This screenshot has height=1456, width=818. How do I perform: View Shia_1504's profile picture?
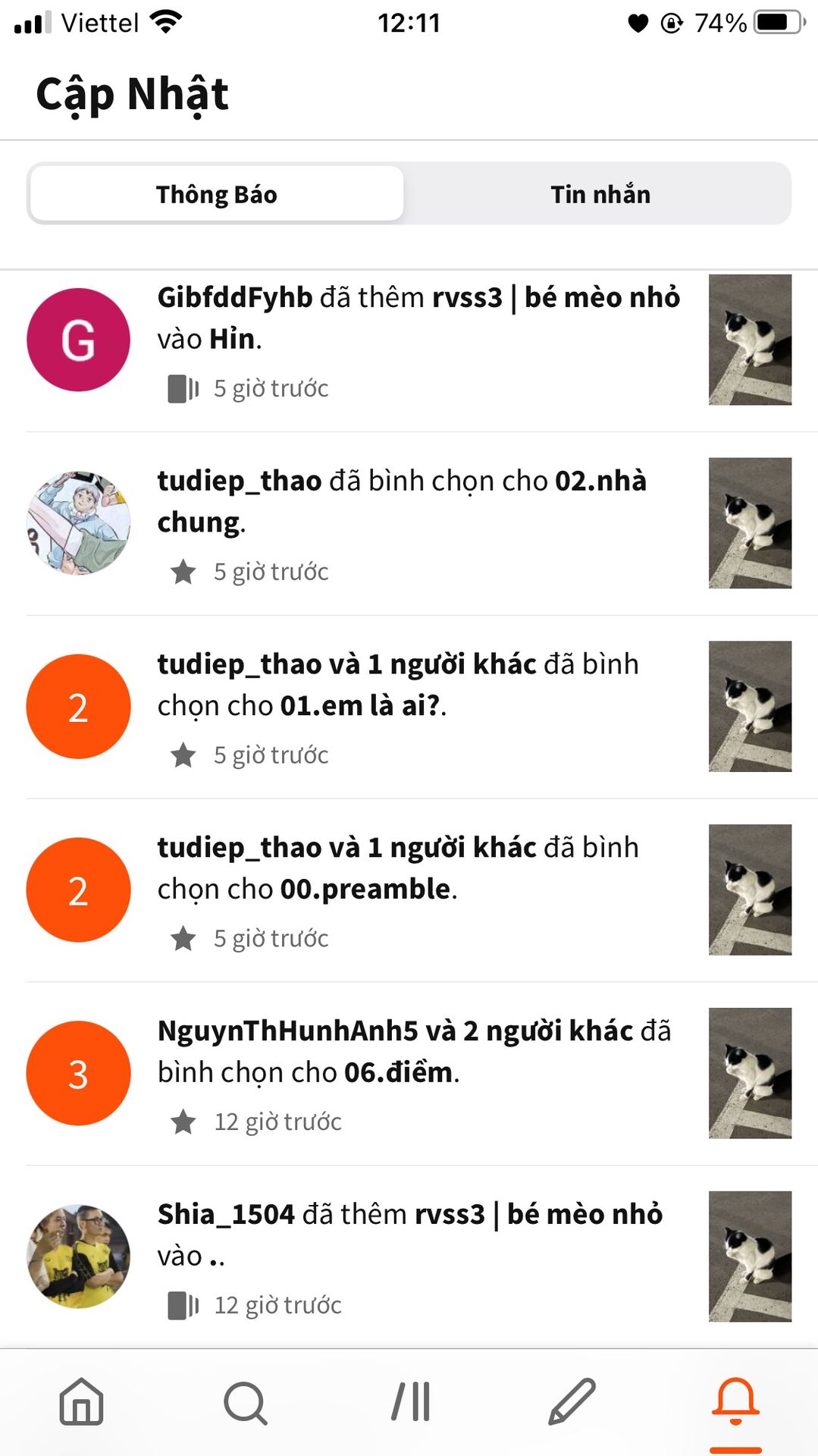pos(78,1257)
